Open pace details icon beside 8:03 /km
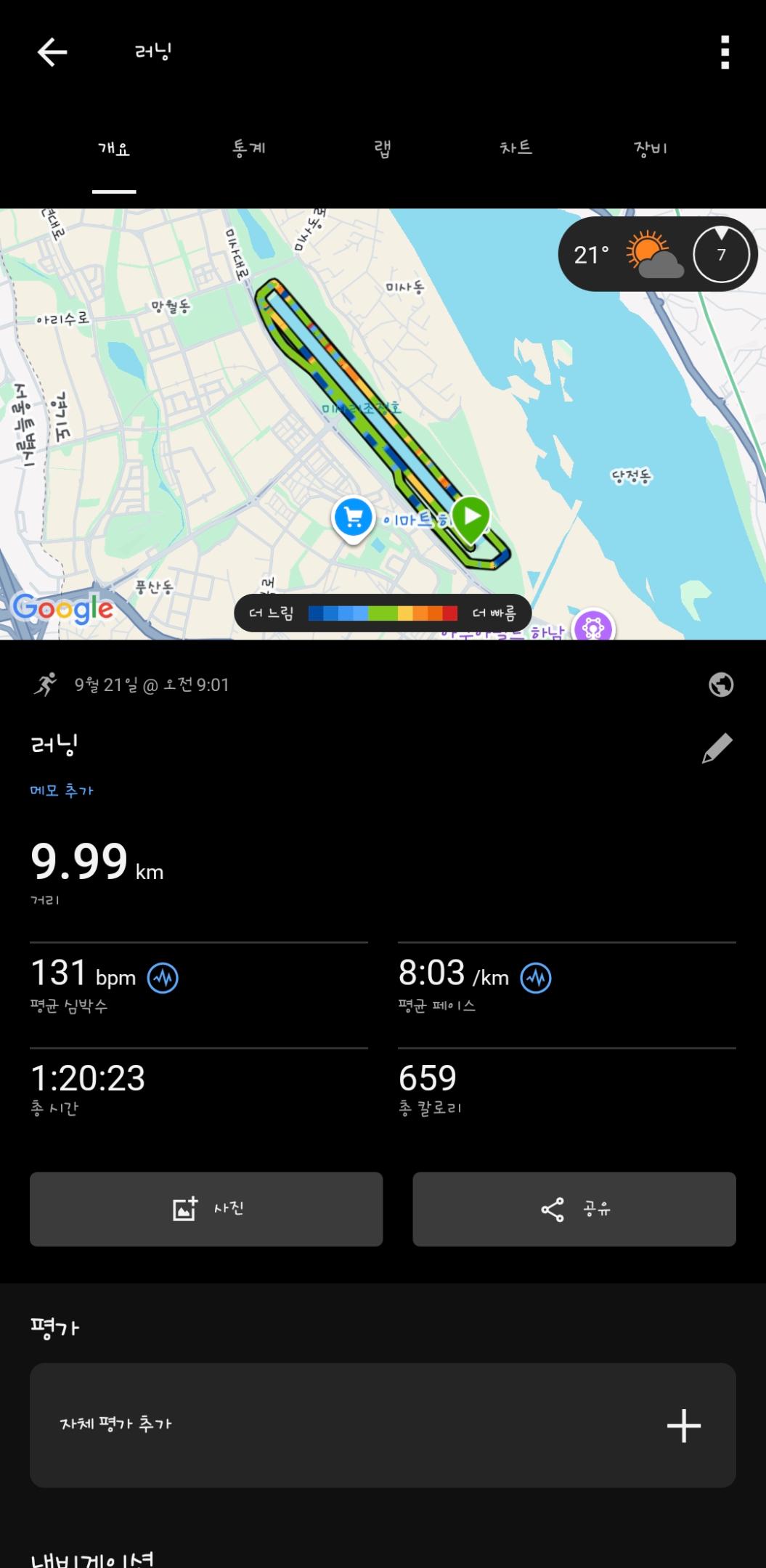The height and width of the screenshot is (1568, 766). click(536, 978)
